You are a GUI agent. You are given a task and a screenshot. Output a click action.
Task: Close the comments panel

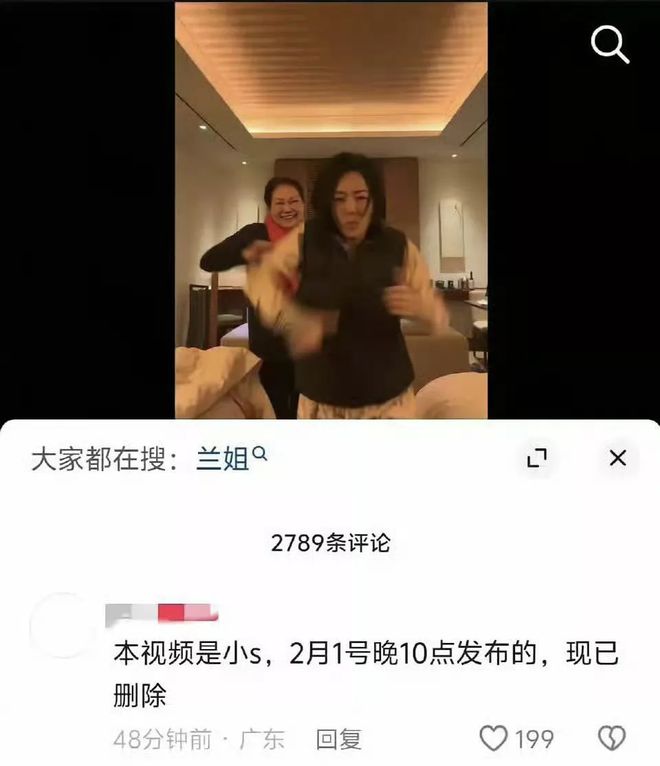618,458
